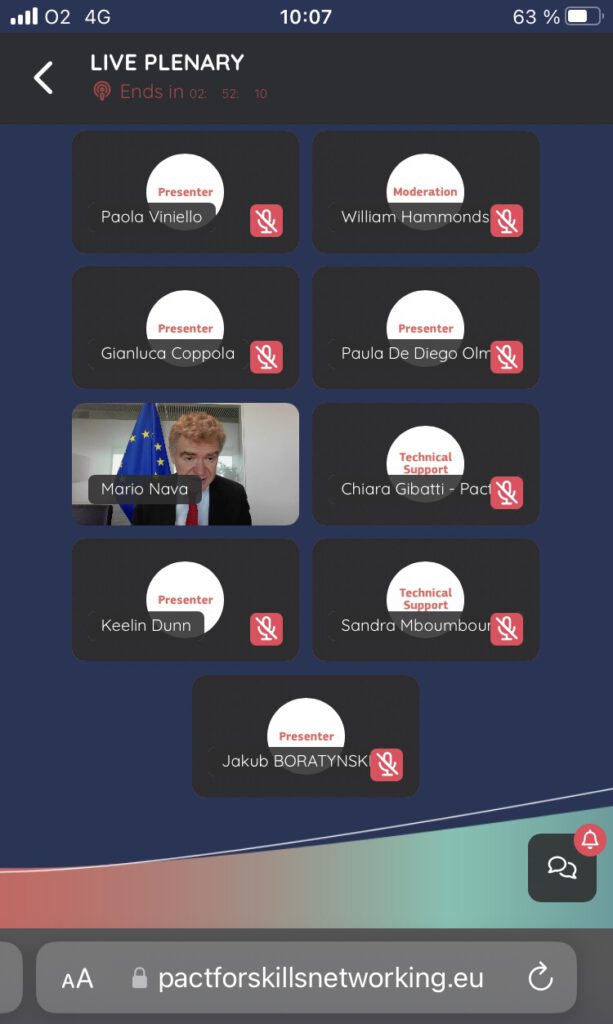Open Sandra Mboumbou's technical support tile
The height and width of the screenshot is (1024, 613).
[x=426, y=599]
